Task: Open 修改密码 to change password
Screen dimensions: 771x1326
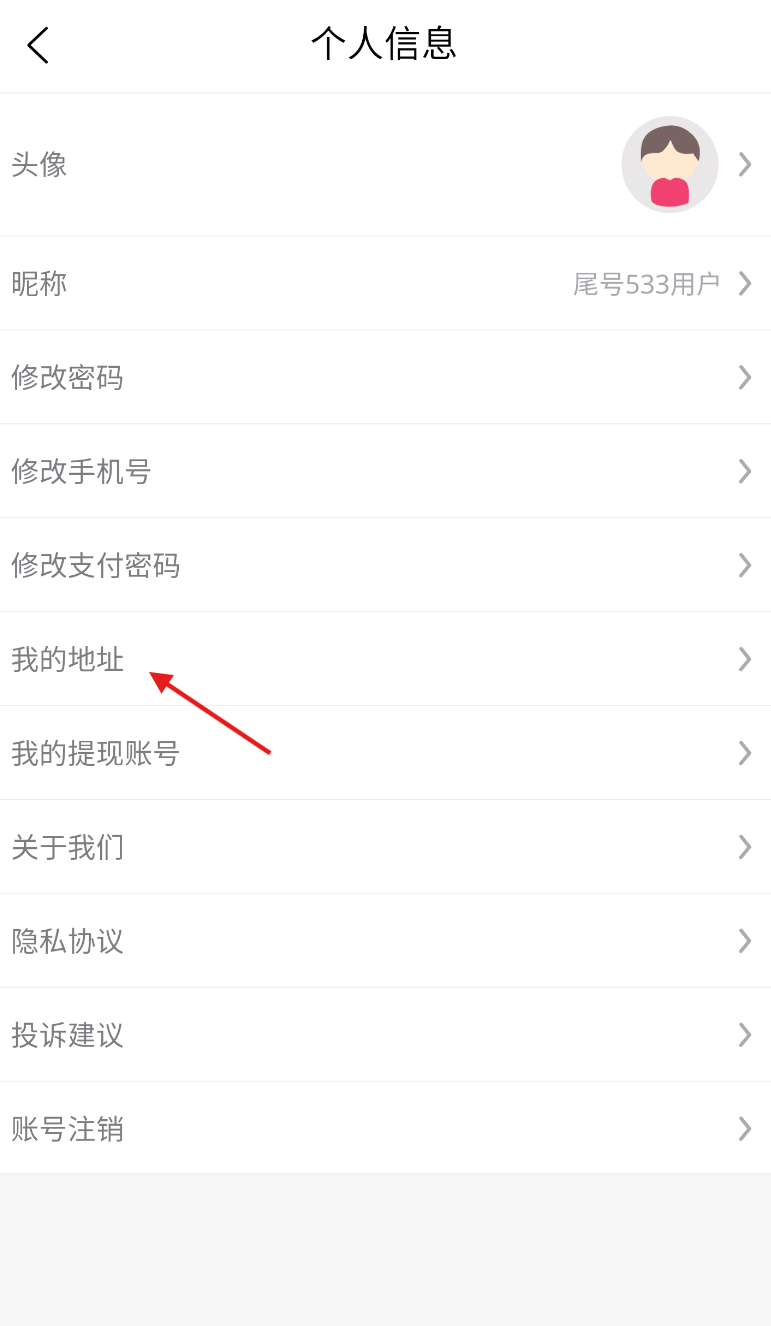Action: click(385, 377)
